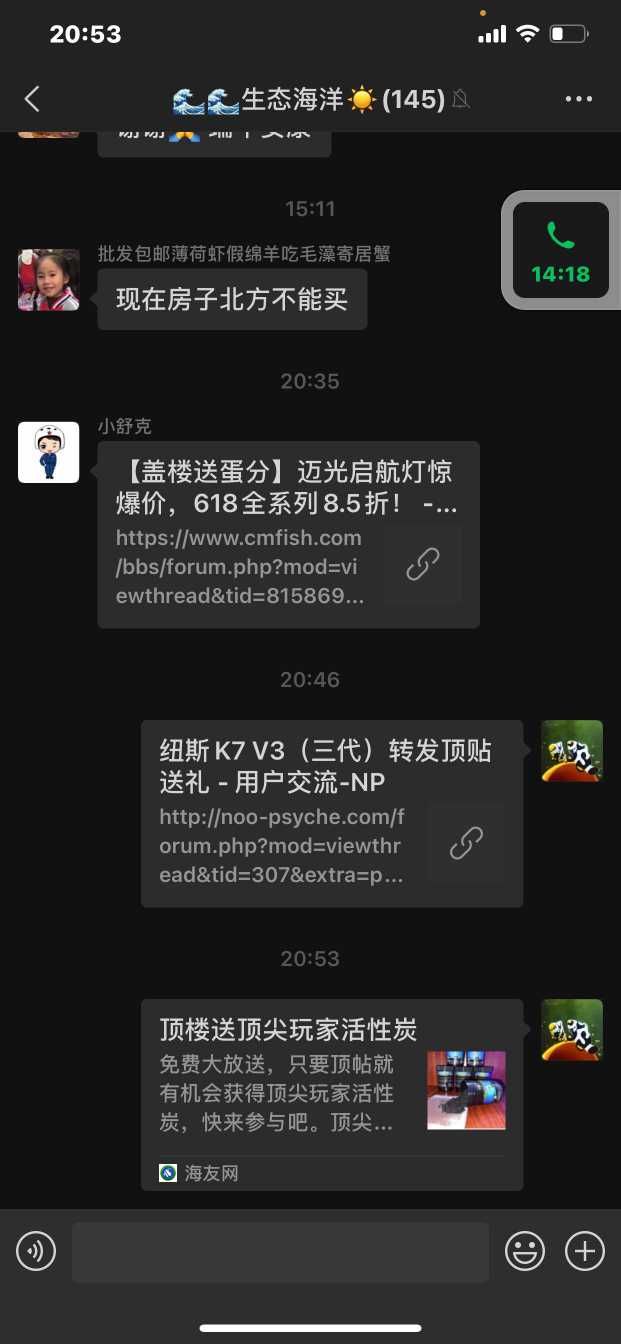Image resolution: width=621 pixels, height=1344 pixels.
Task: Return to the ongoing call 14:18
Action: pos(560,250)
